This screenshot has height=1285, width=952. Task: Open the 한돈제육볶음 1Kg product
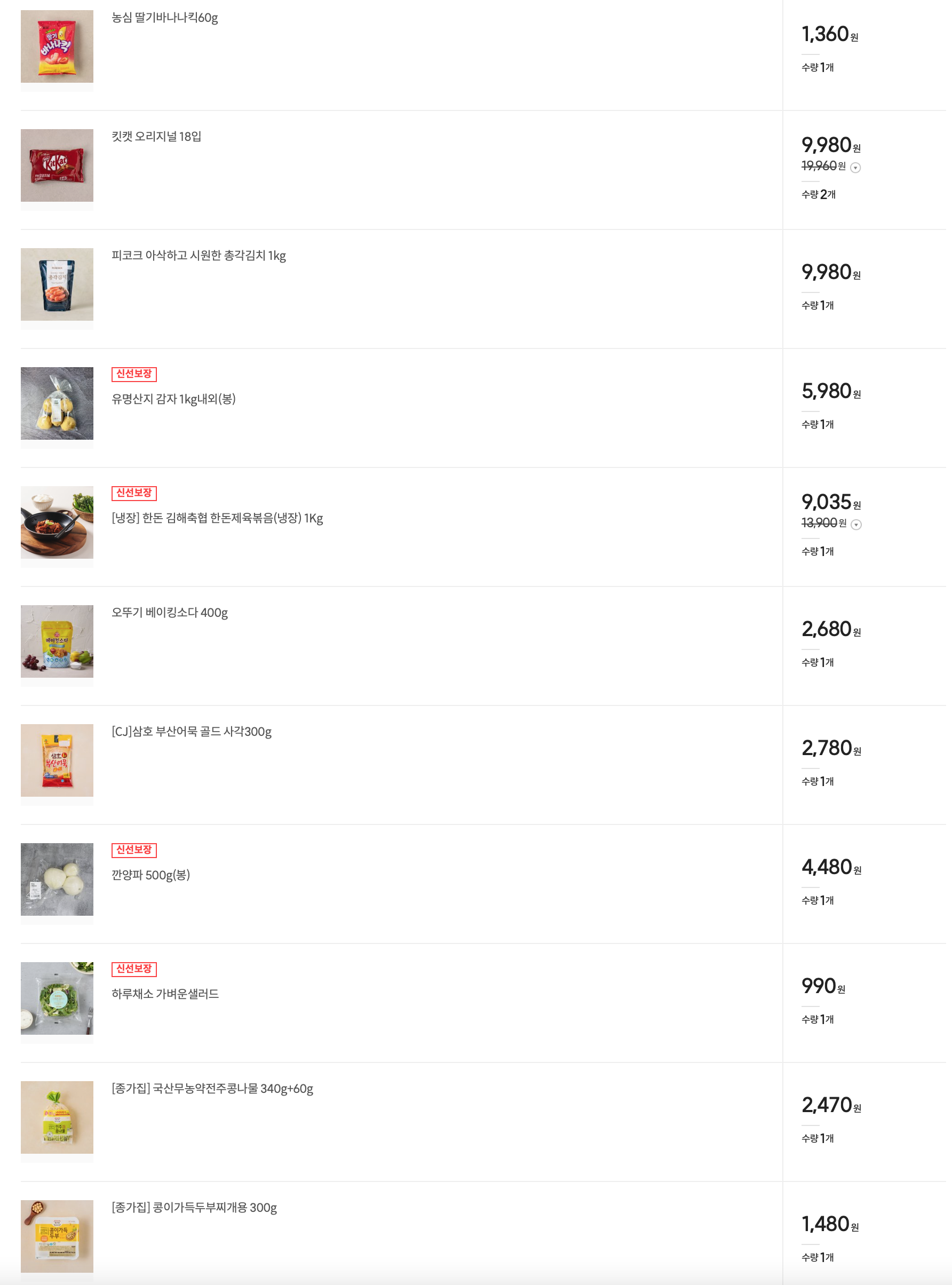click(x=217, y=518)
